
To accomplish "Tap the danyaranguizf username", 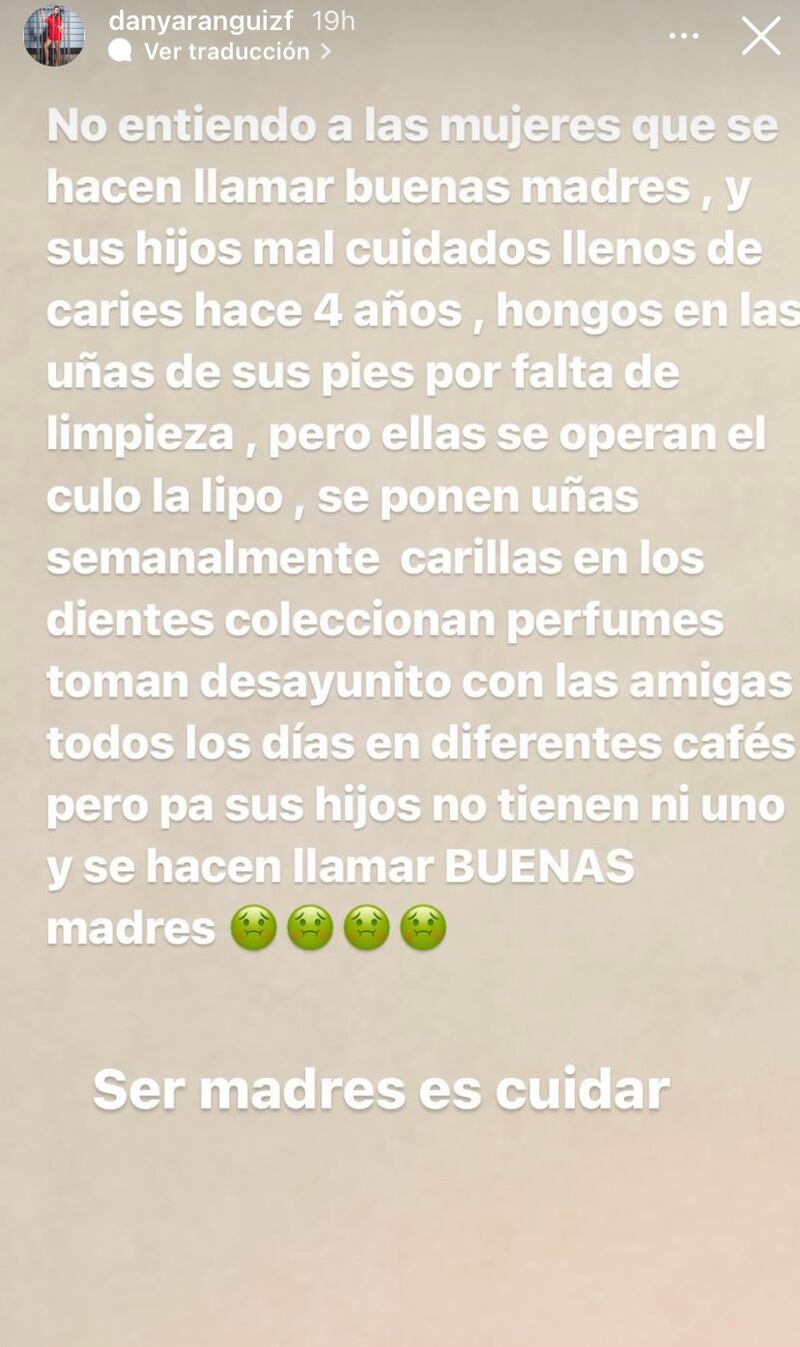I will coord(201,20).
